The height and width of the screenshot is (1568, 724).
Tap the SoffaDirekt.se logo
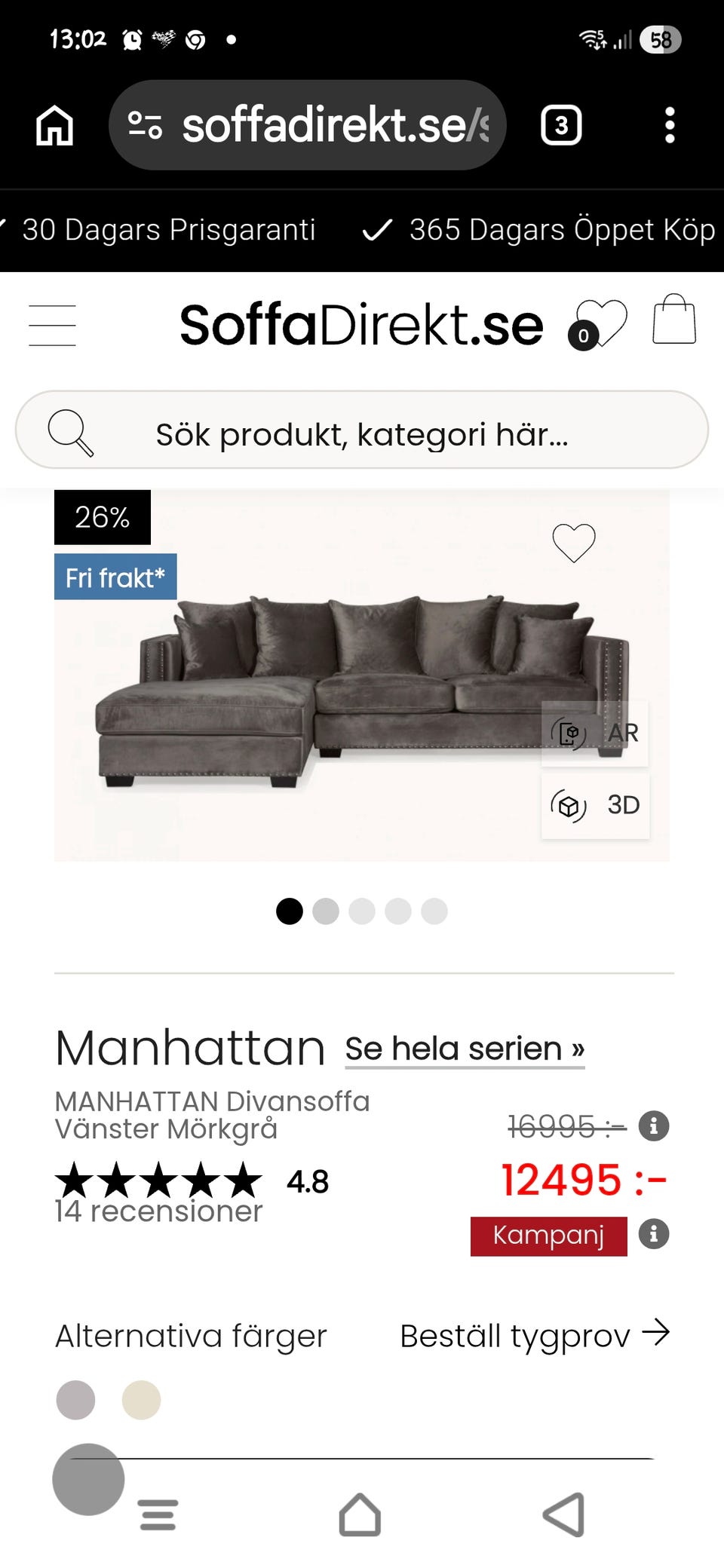[360, 326]
